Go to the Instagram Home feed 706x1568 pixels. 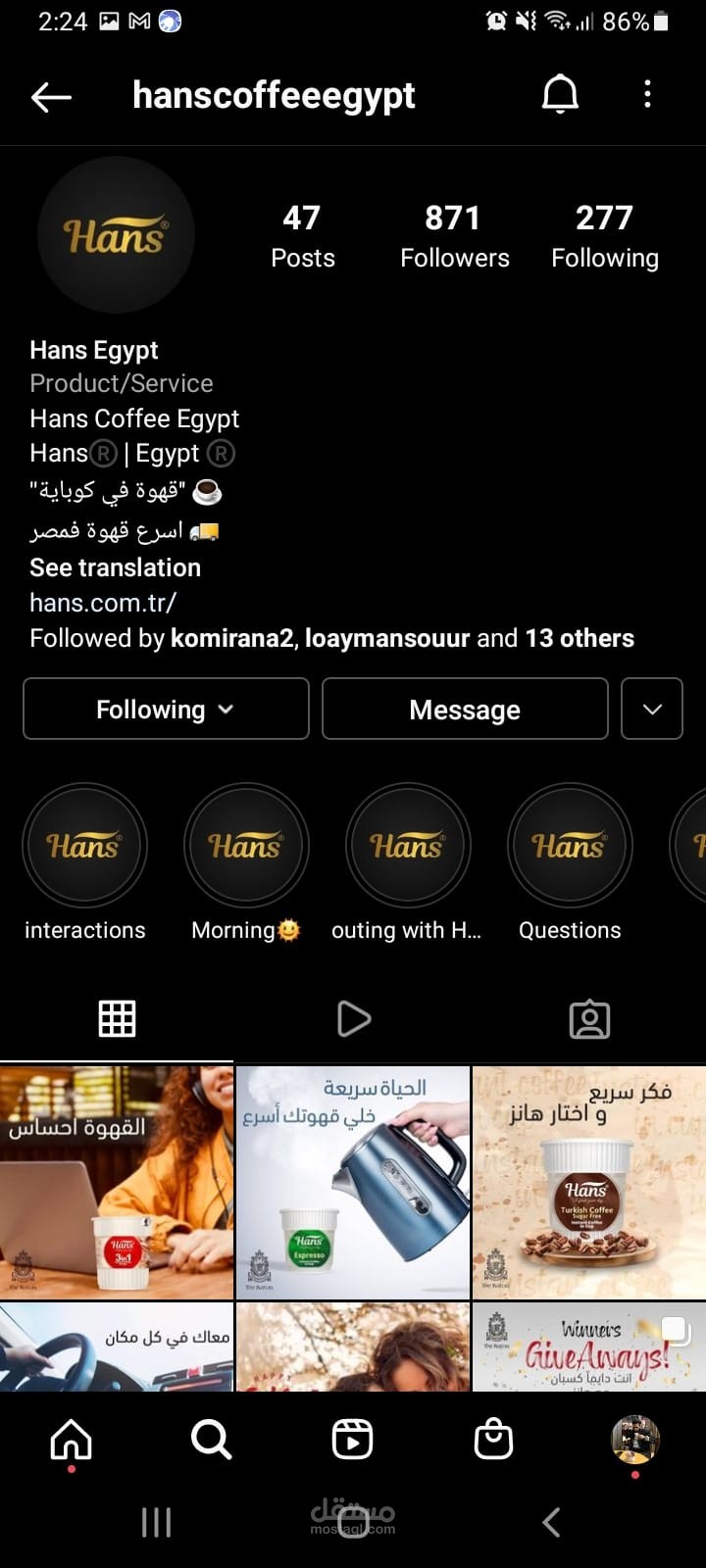[x=72, y=1440]
